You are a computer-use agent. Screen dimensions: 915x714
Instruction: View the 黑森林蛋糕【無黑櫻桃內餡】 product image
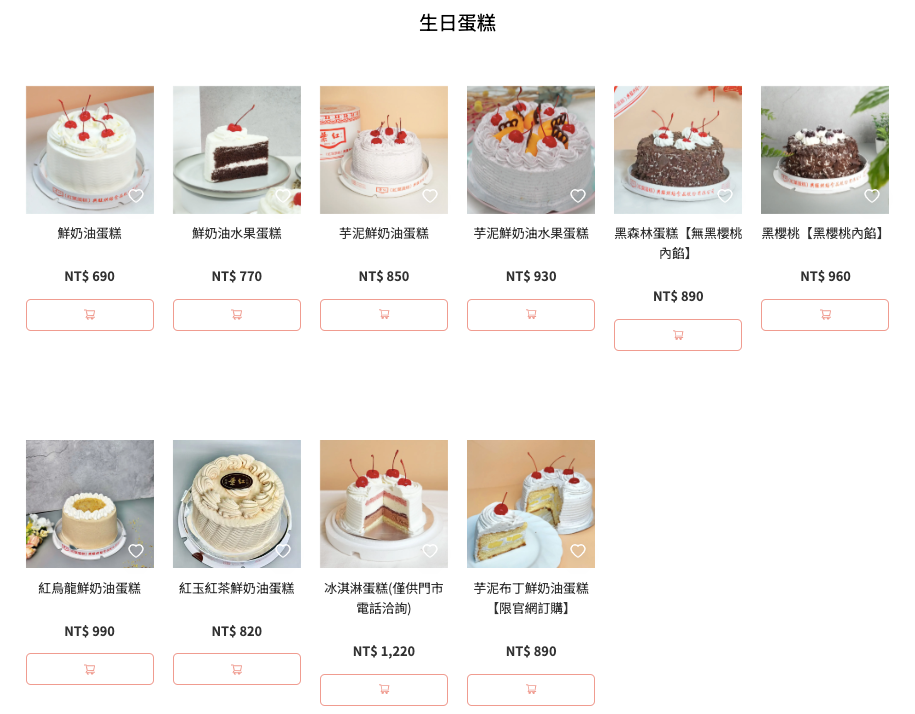tap(677, 148)
